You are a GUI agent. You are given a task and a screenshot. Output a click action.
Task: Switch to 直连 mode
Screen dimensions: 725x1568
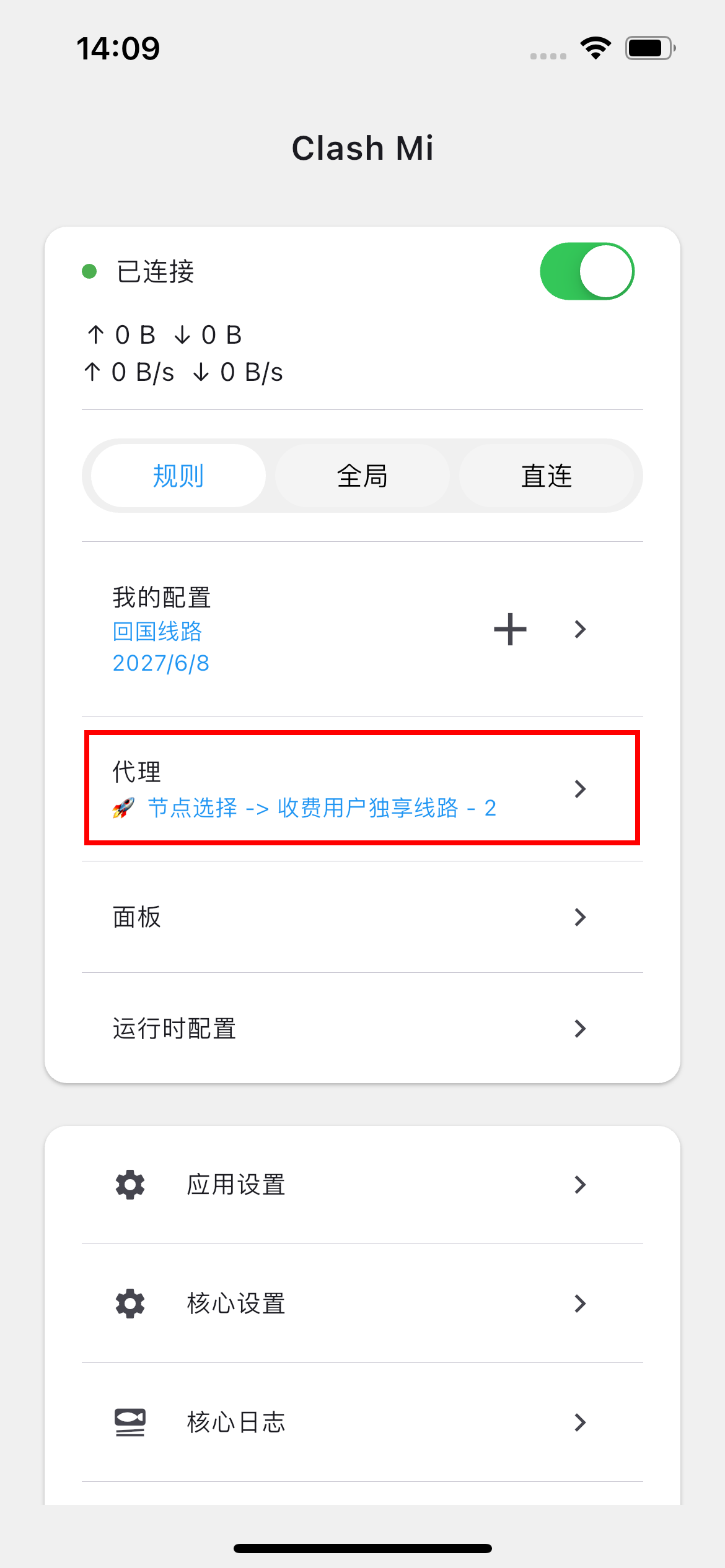pos(546,476)
